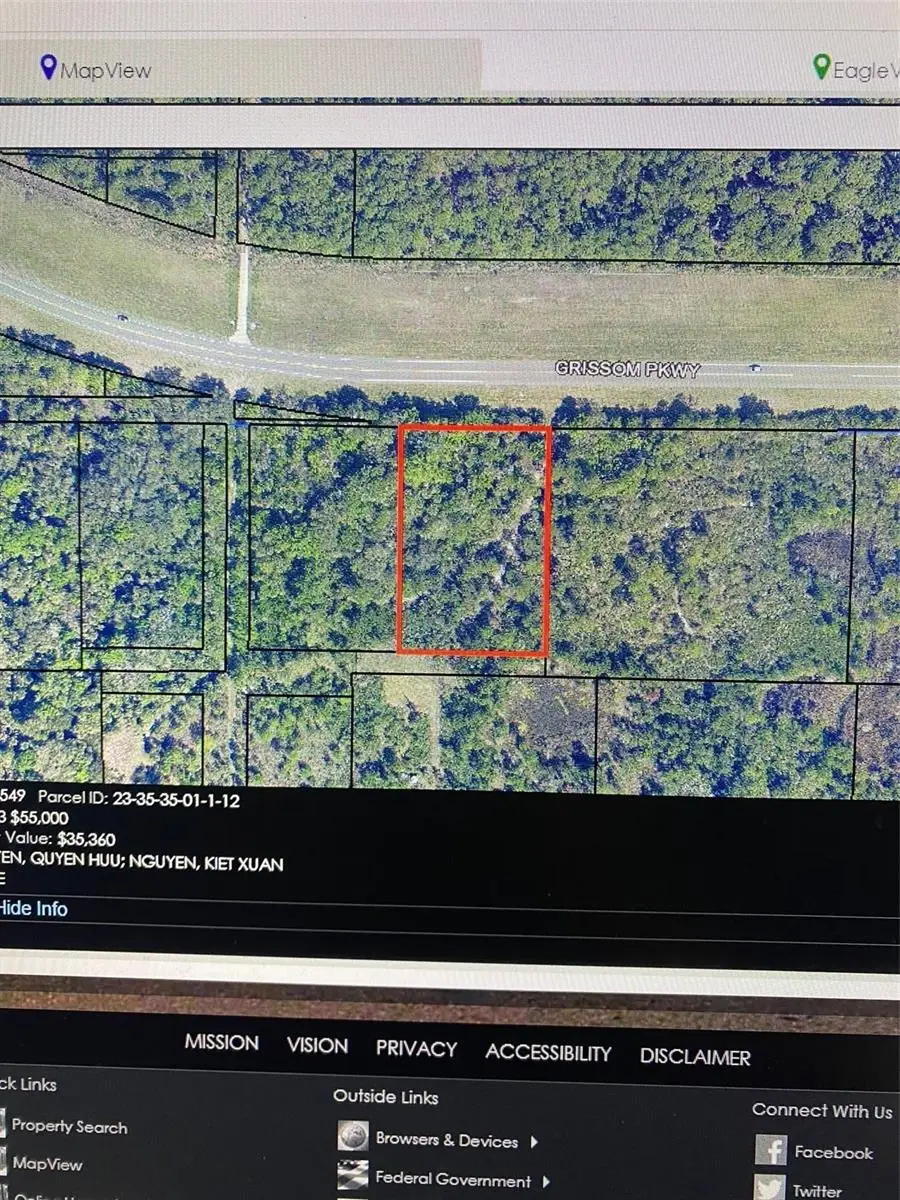Viewport: 900px width, 1200px height.
Task: Open the VISION menu item
Action: 317,1047
